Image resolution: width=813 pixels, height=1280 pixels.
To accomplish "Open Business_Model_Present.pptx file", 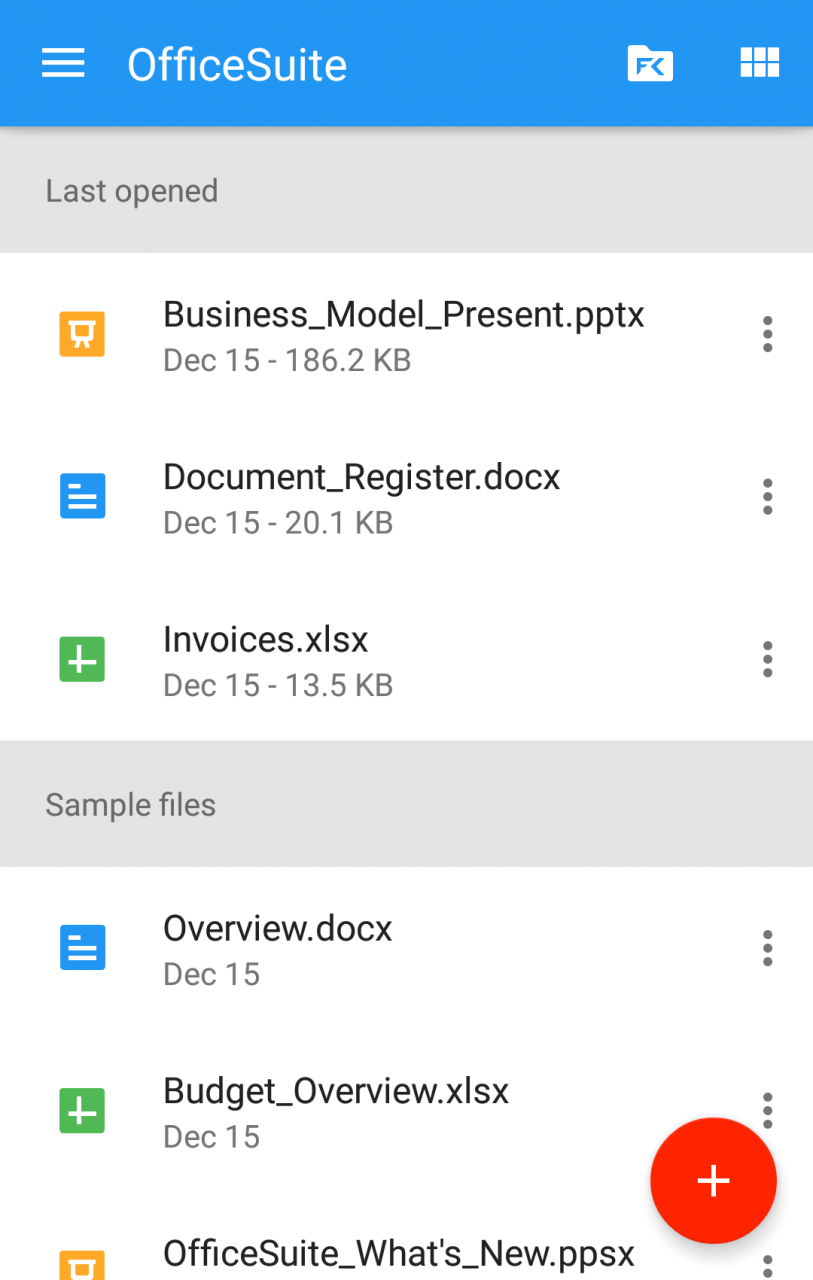I will [402, 334].
